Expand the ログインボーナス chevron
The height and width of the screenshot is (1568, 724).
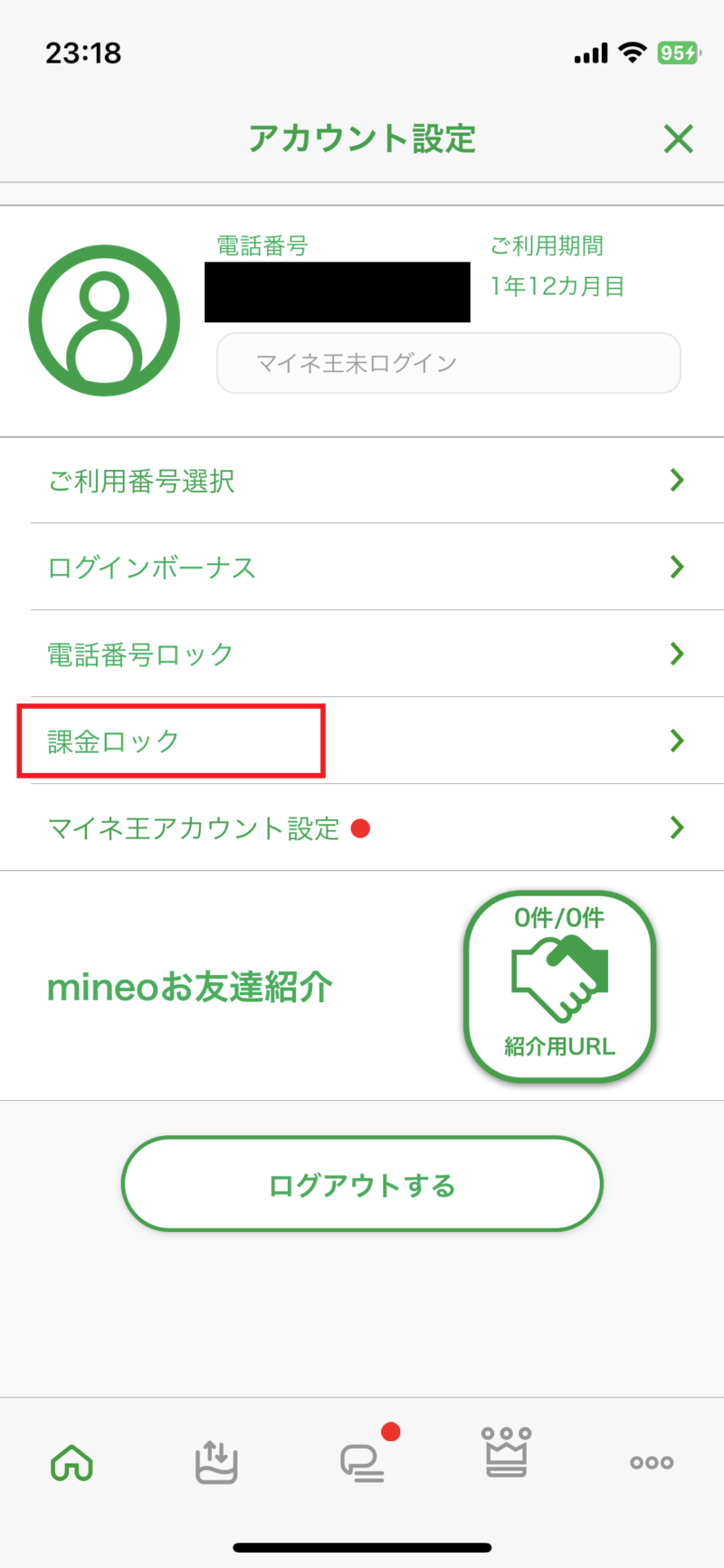click(677, 567)
